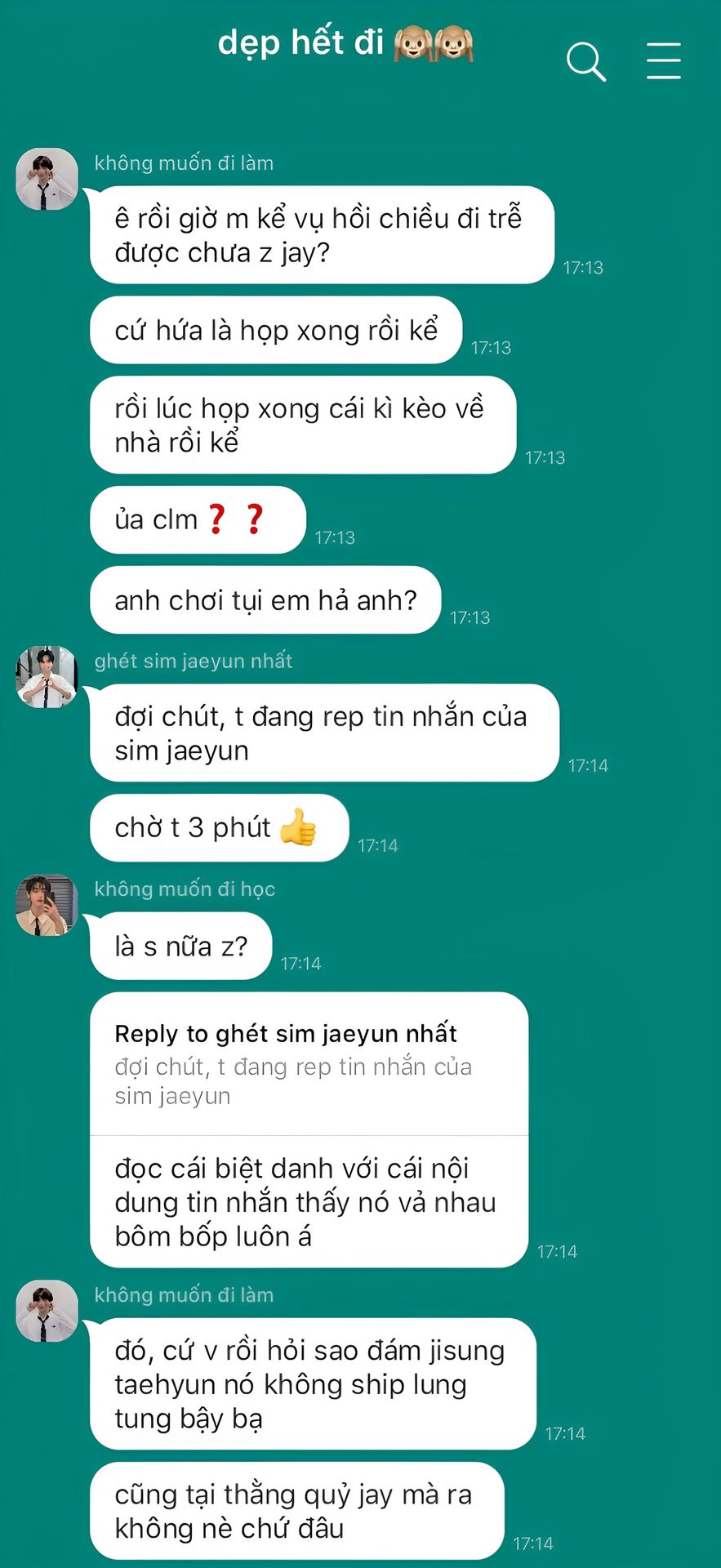
Task: Open ghét sim jaeyun nhất's profile picture
Action: pos(47,676)
